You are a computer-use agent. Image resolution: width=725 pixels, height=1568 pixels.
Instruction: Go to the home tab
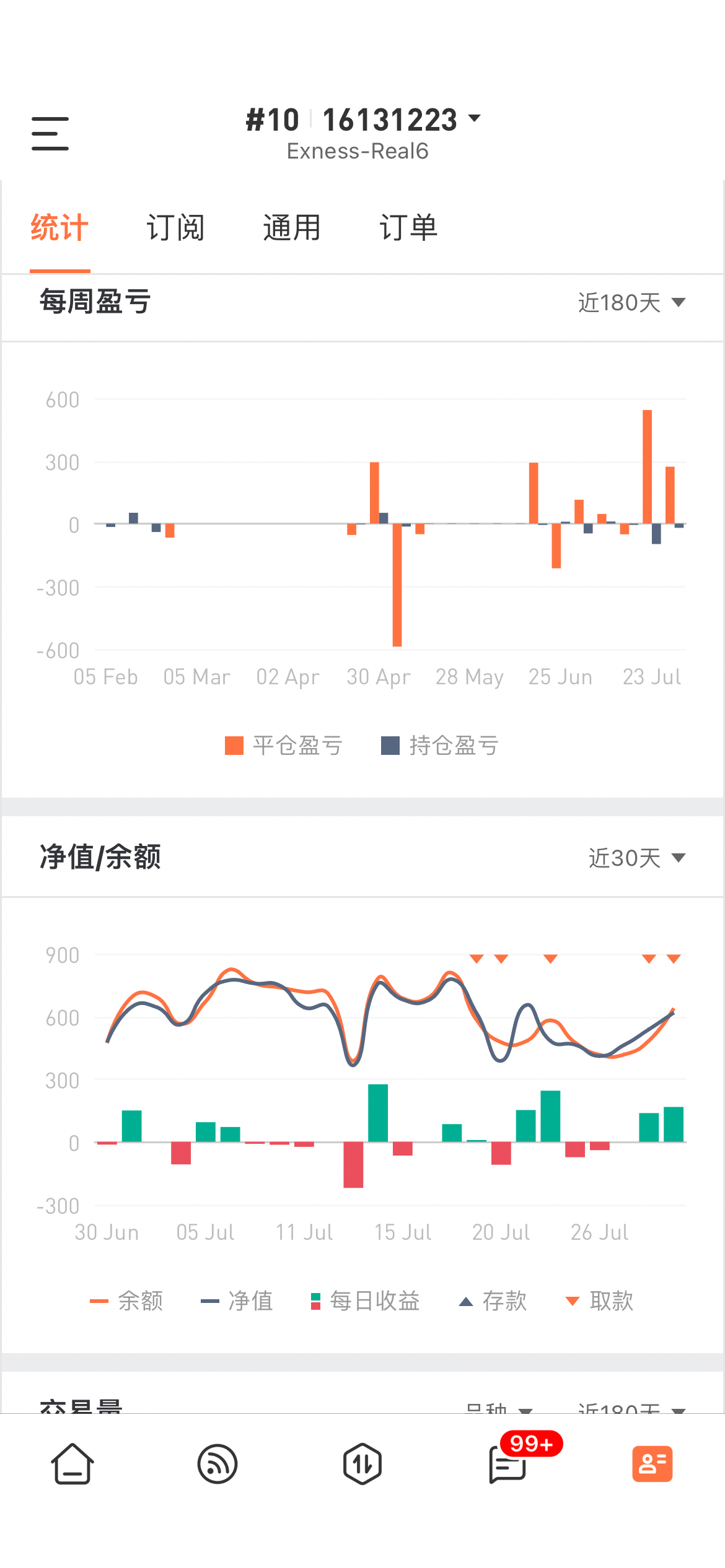[x=72, y=1464]
